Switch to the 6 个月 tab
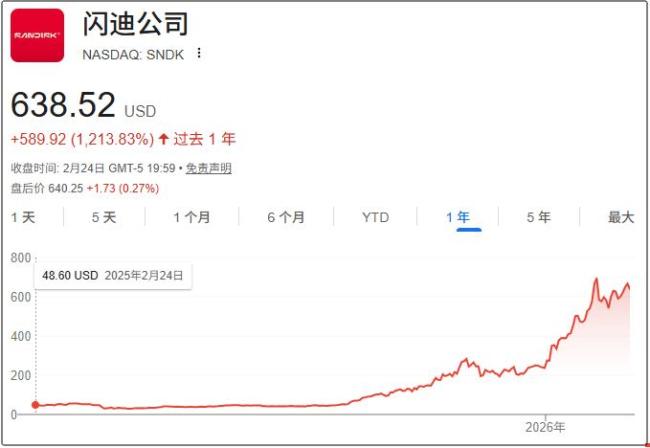 [x=286, y=217]
